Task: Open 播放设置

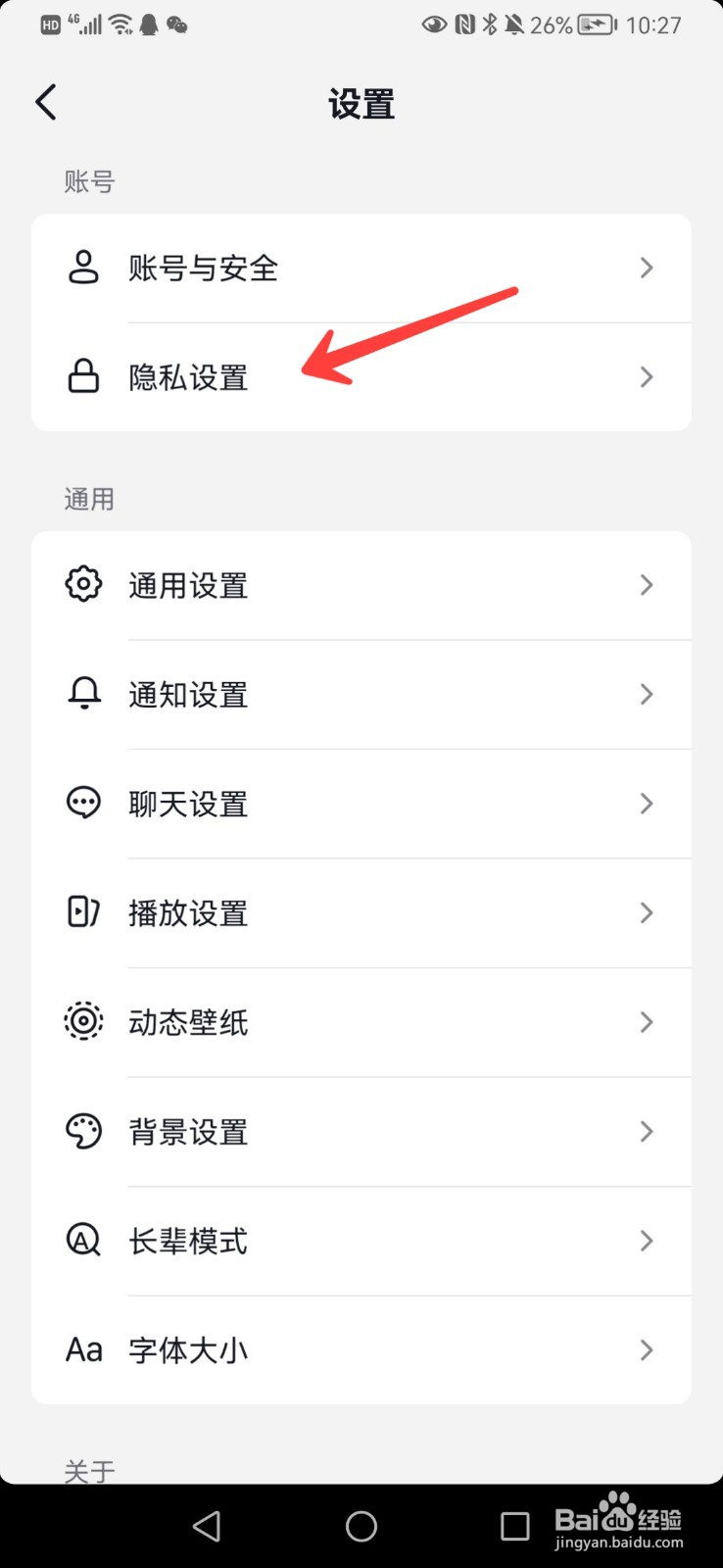Action: point(361,913)
